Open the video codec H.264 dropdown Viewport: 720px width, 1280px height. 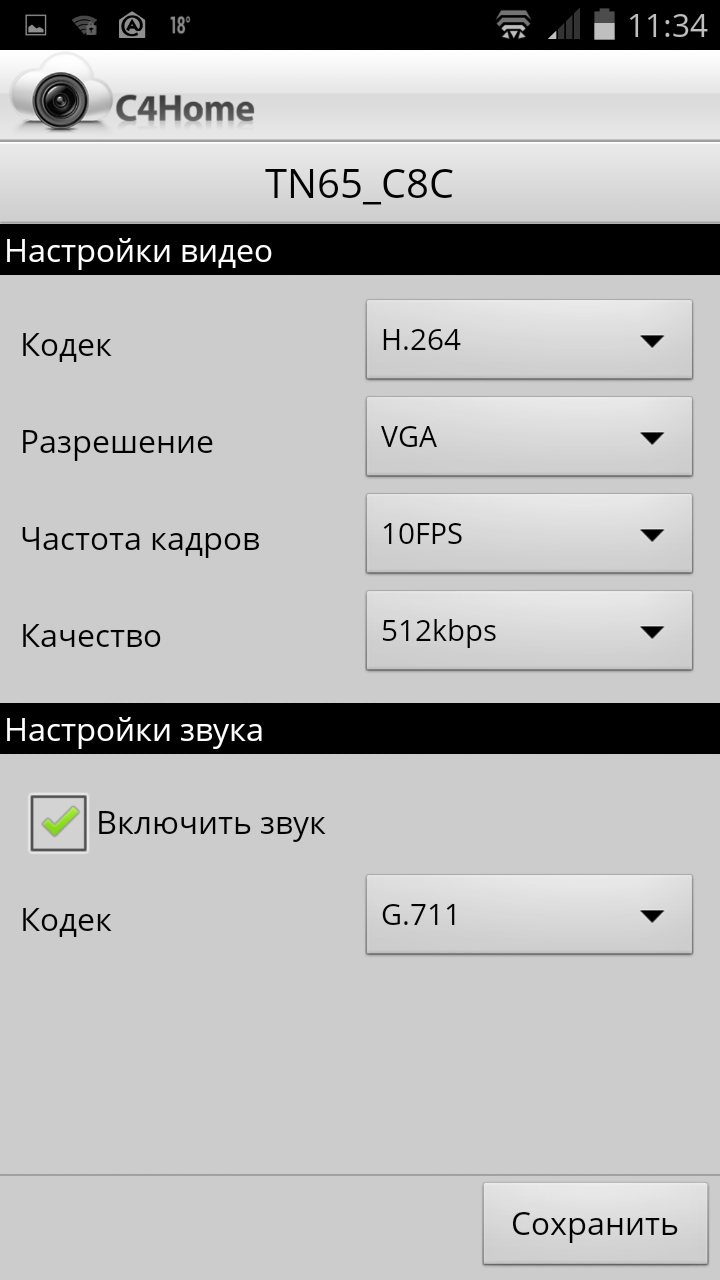pos(528,340)
